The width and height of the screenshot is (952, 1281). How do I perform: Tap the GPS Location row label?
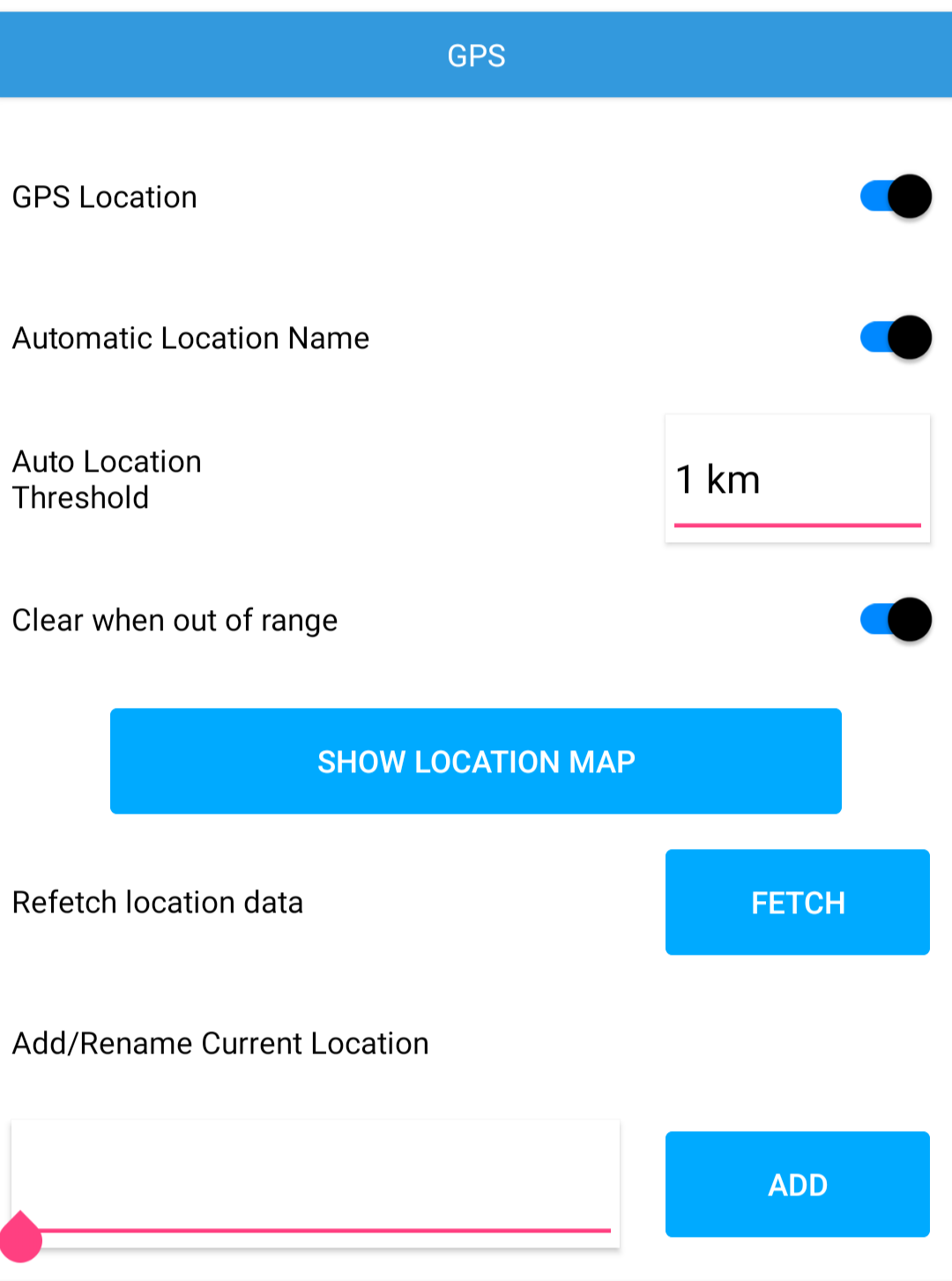click(x=104, y=196)
